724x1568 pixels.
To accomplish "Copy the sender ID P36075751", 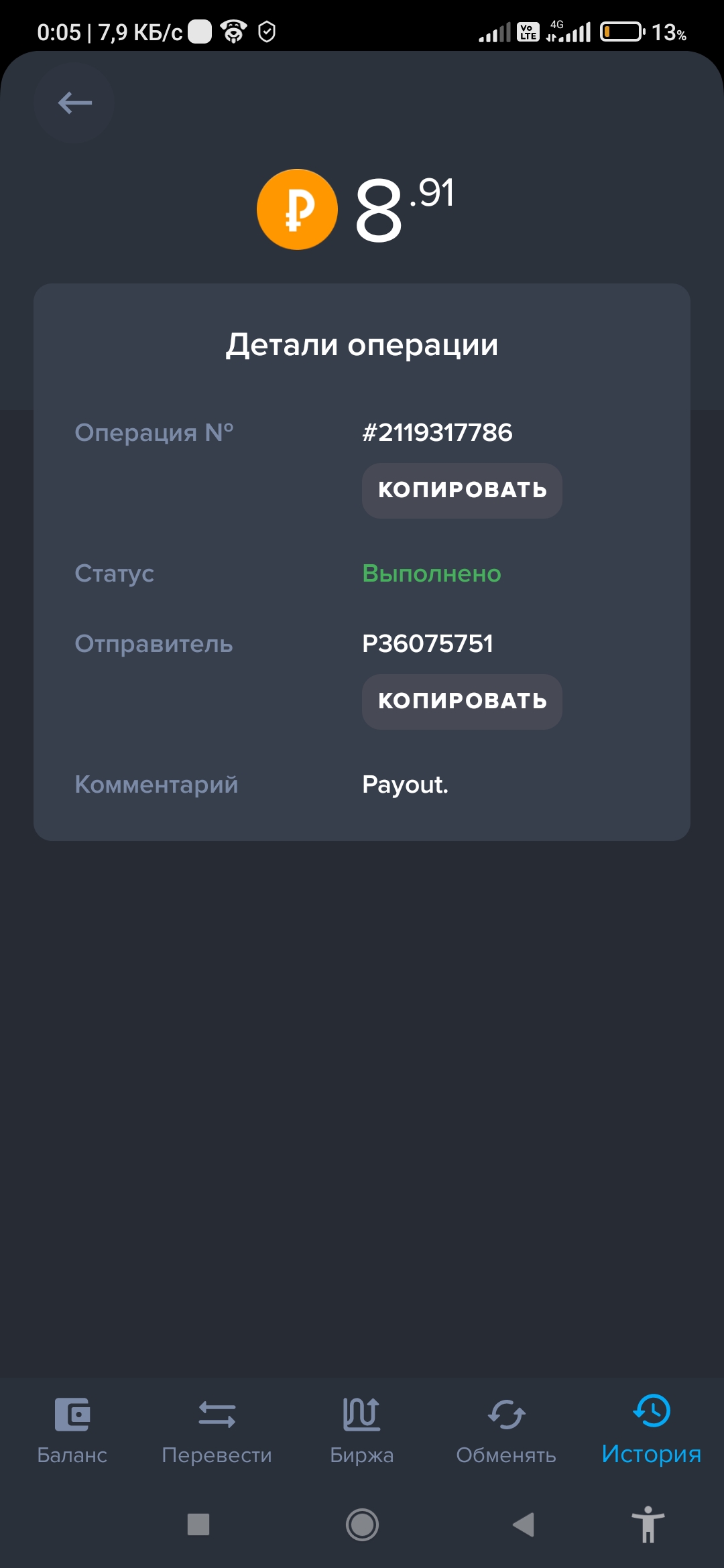I will point(462,702).
